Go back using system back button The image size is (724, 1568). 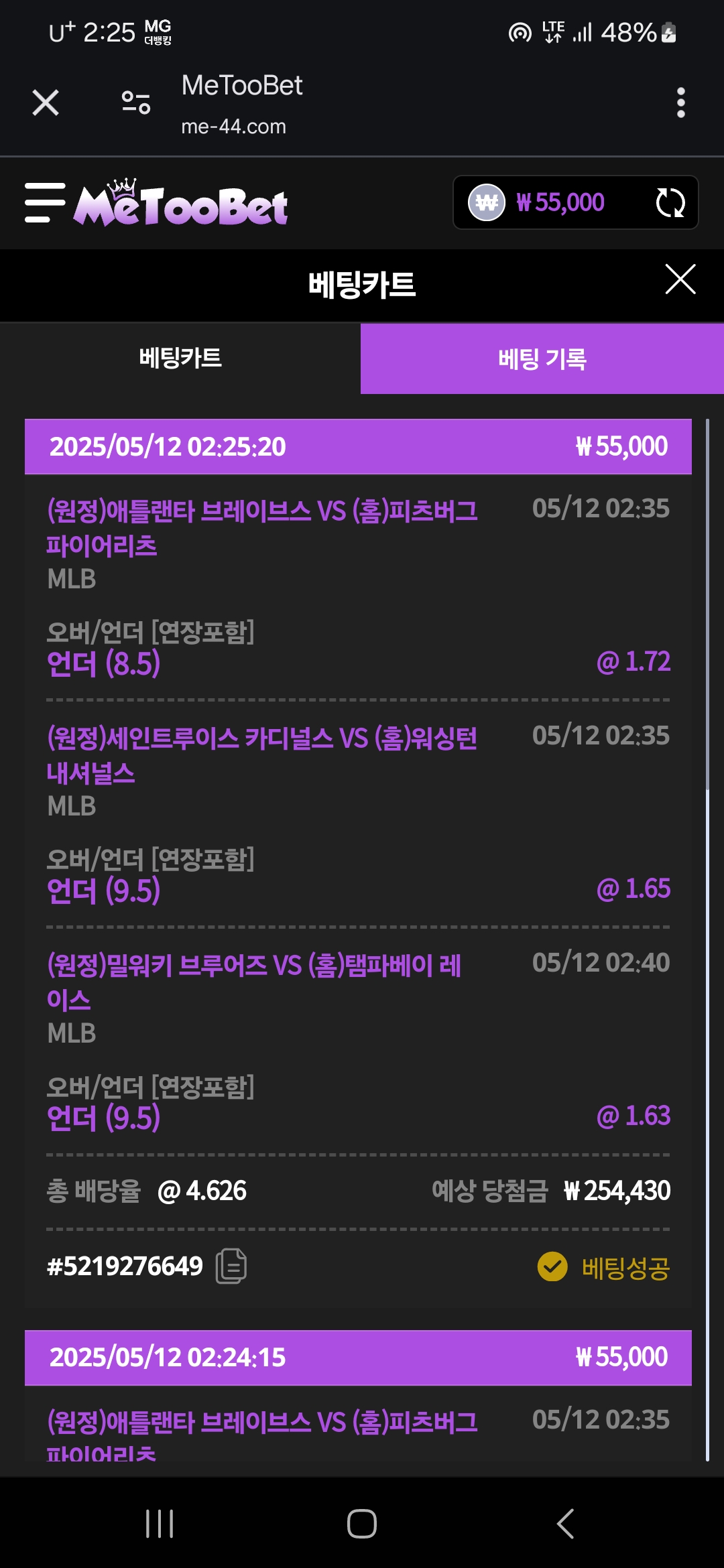tap(565, 1523)
